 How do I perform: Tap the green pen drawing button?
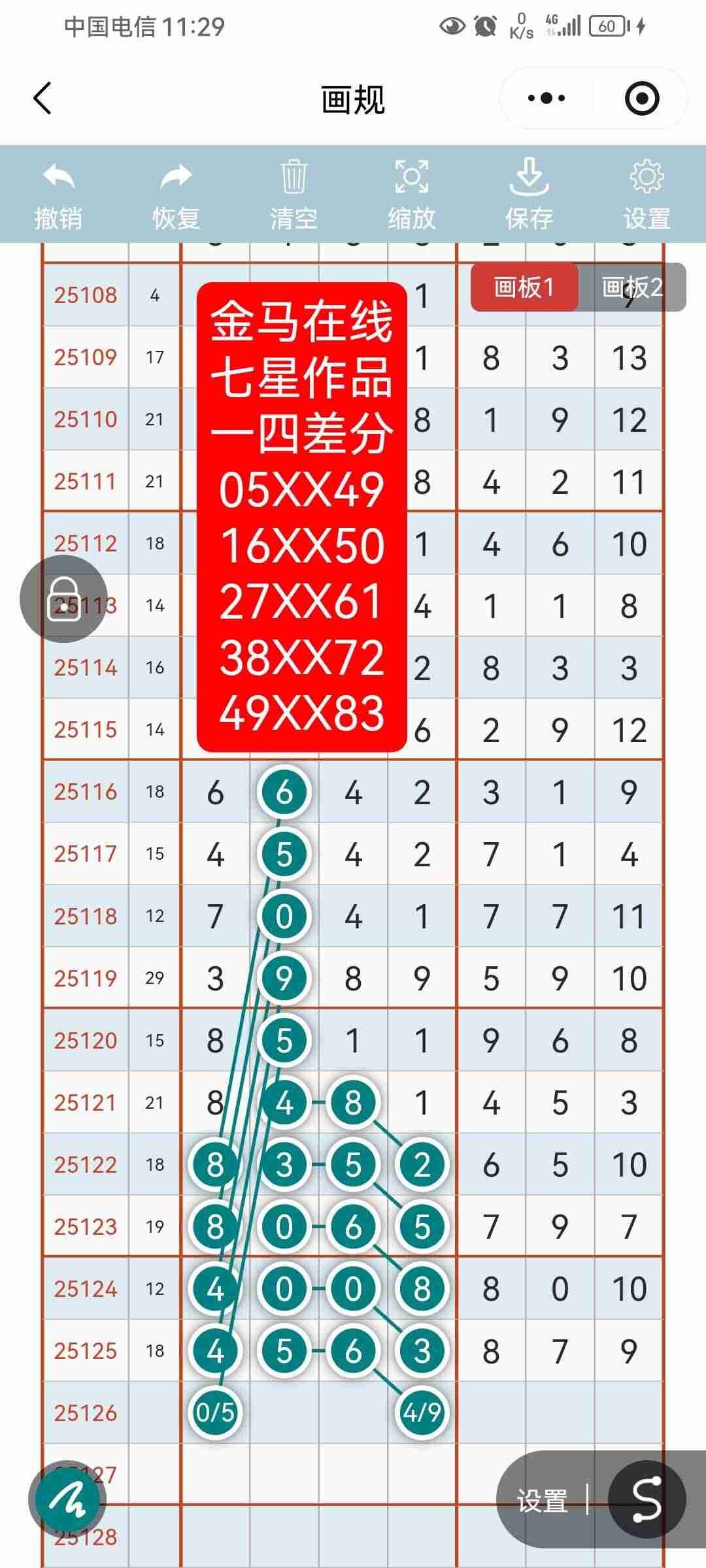point(67,1499)
